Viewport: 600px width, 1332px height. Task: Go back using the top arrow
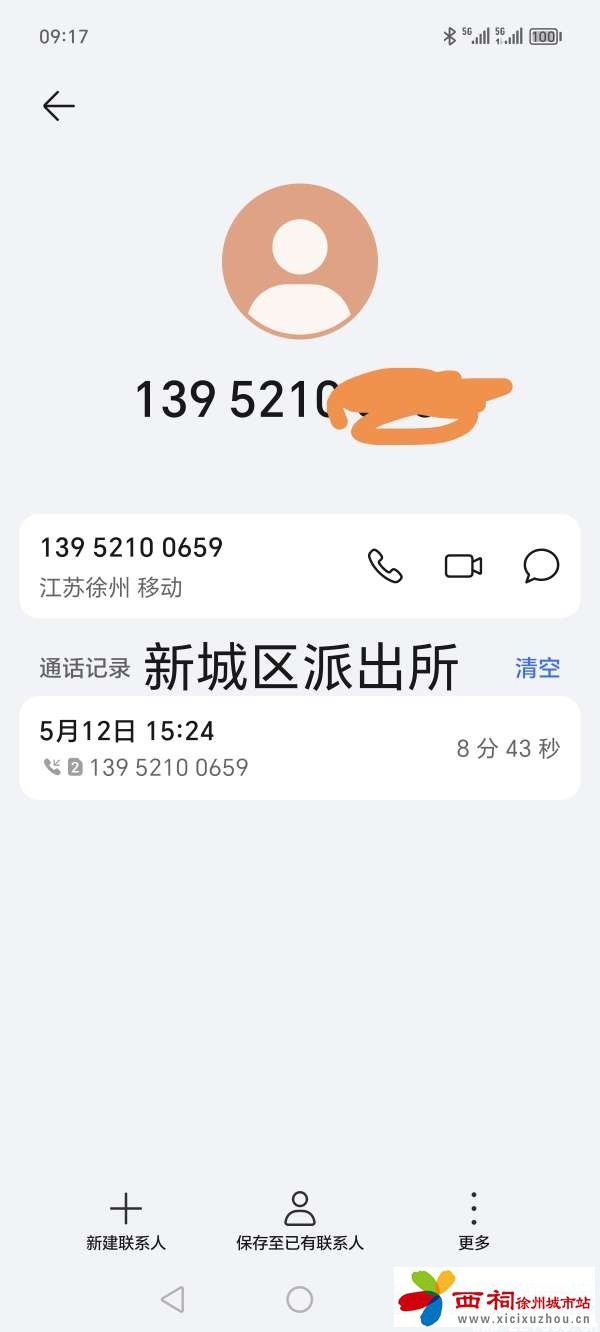tap(59, 106)
